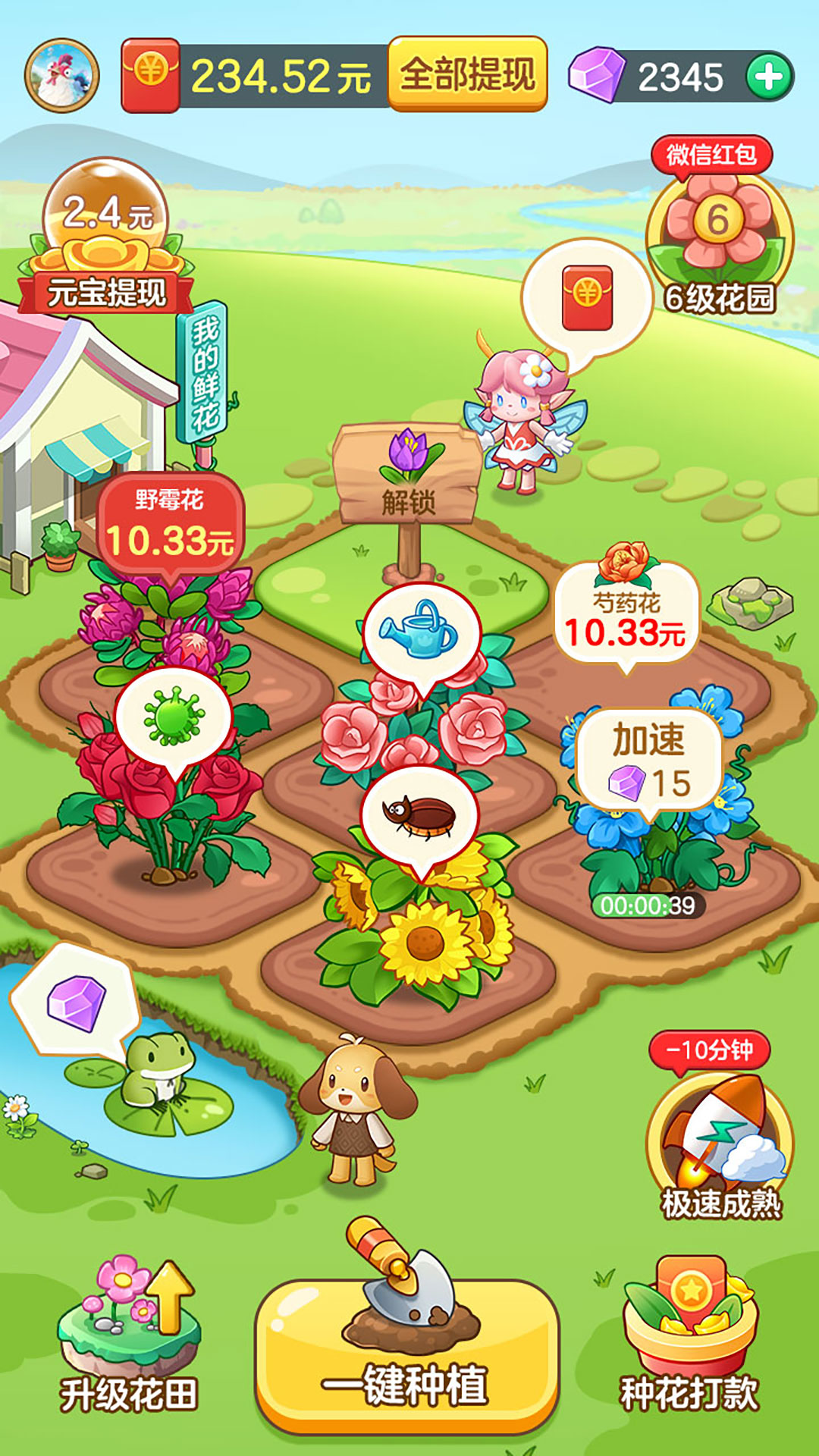Unlock the new plot via 解锁 sign

click(x=408, y=478)
